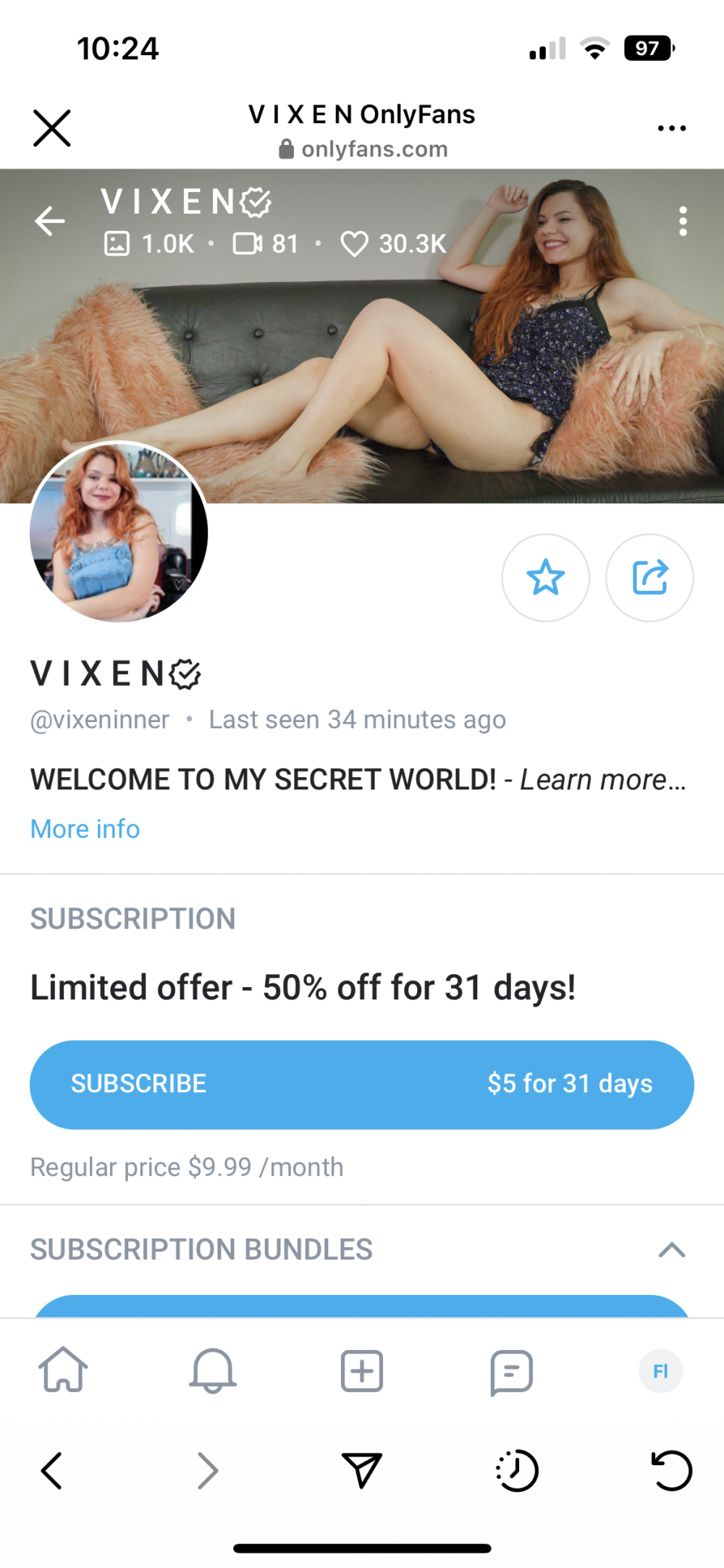Open the browser history clock icon

click(517, 1470)
